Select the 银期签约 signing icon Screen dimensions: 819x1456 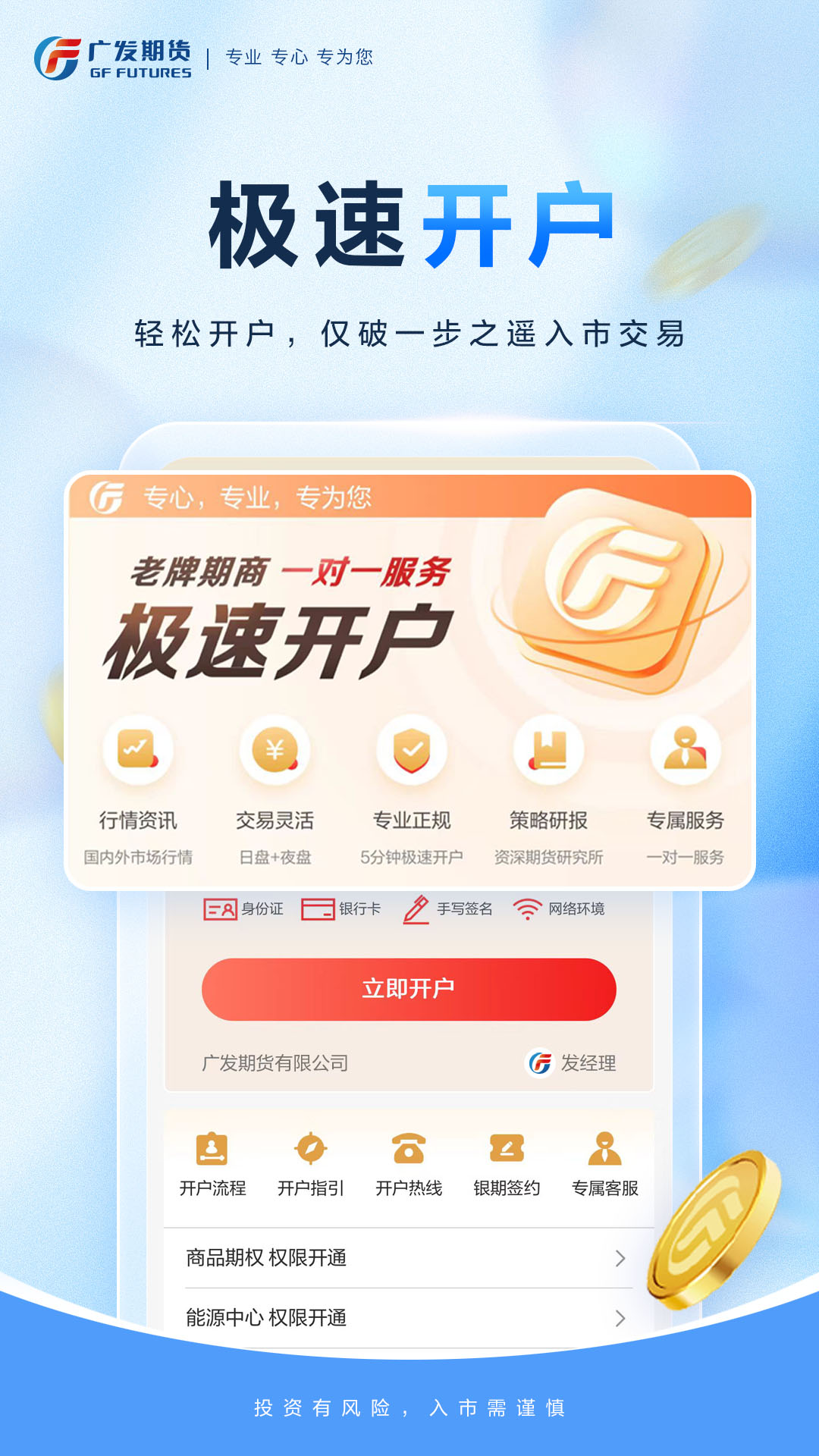(509, 1148)
